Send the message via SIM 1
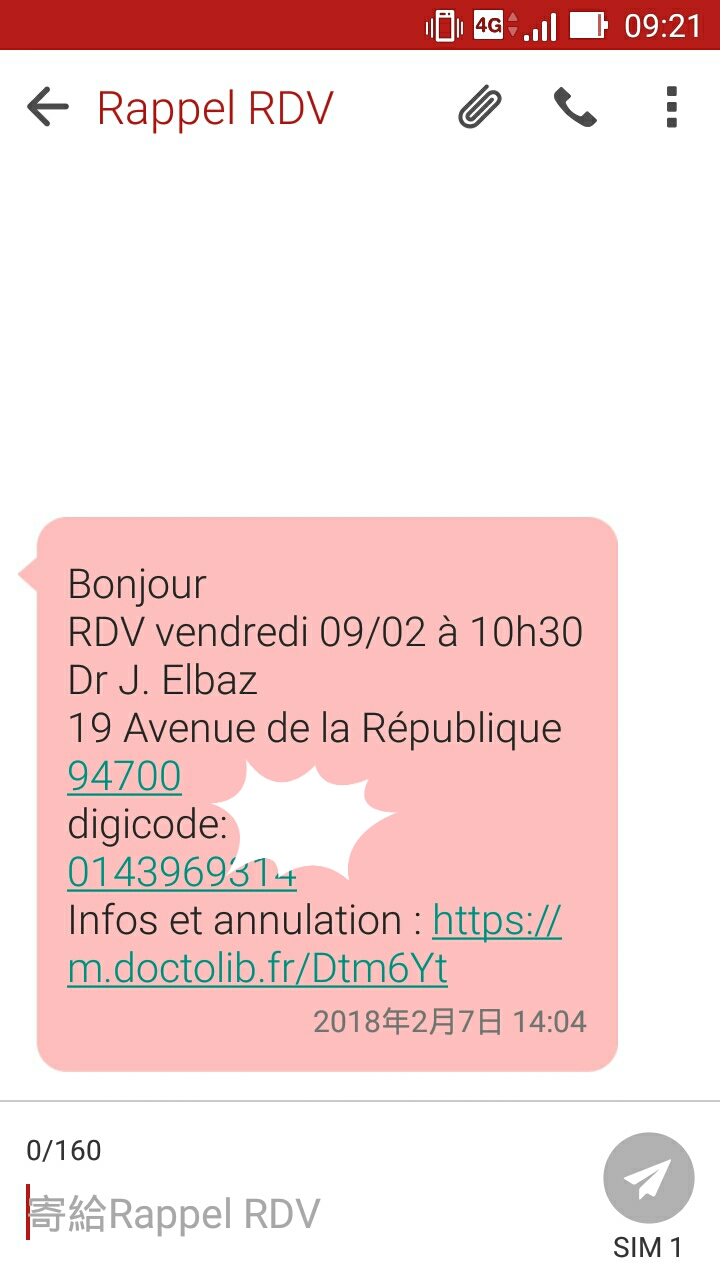Image resolution: width=720 pixels, height=1280 pixels. click(648, 1180)
